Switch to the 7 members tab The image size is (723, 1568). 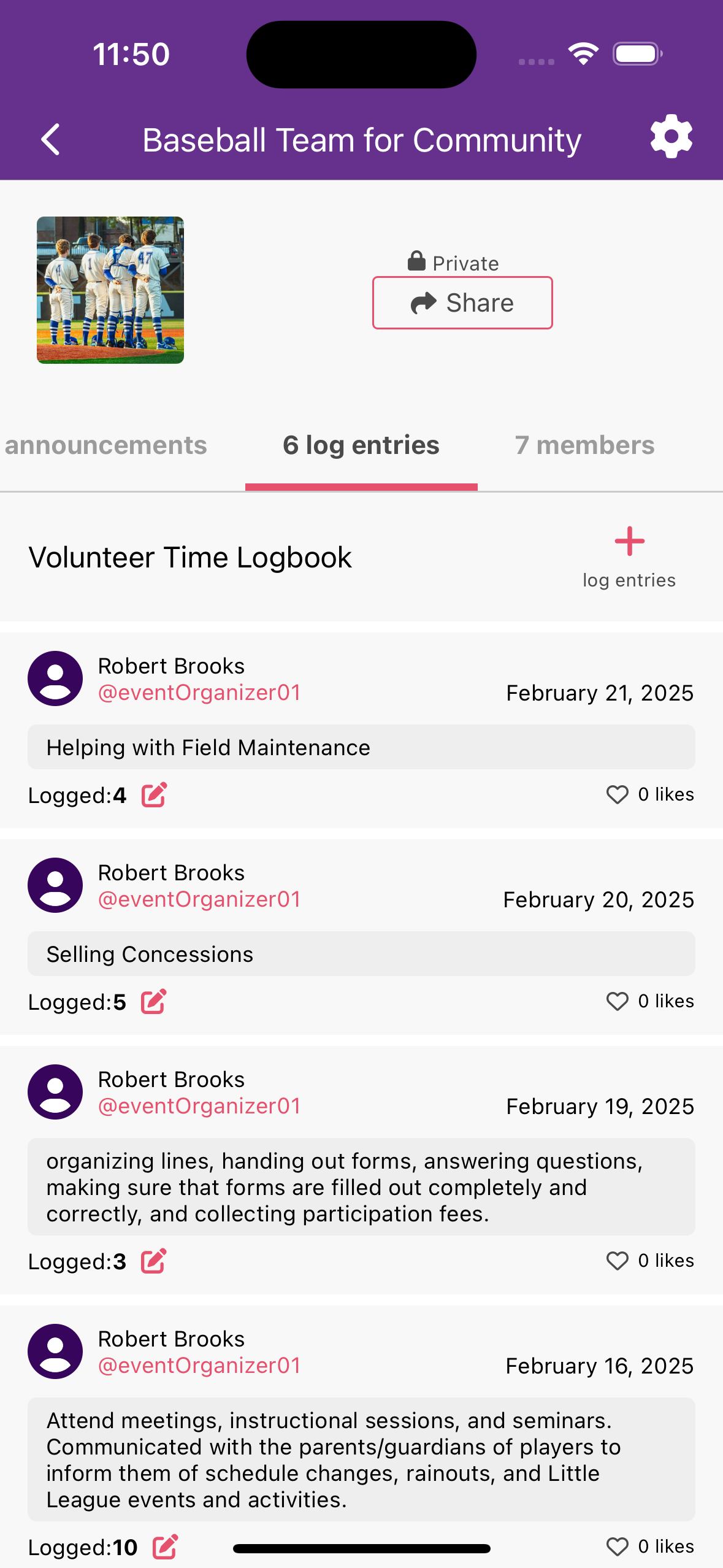point(584,445)
